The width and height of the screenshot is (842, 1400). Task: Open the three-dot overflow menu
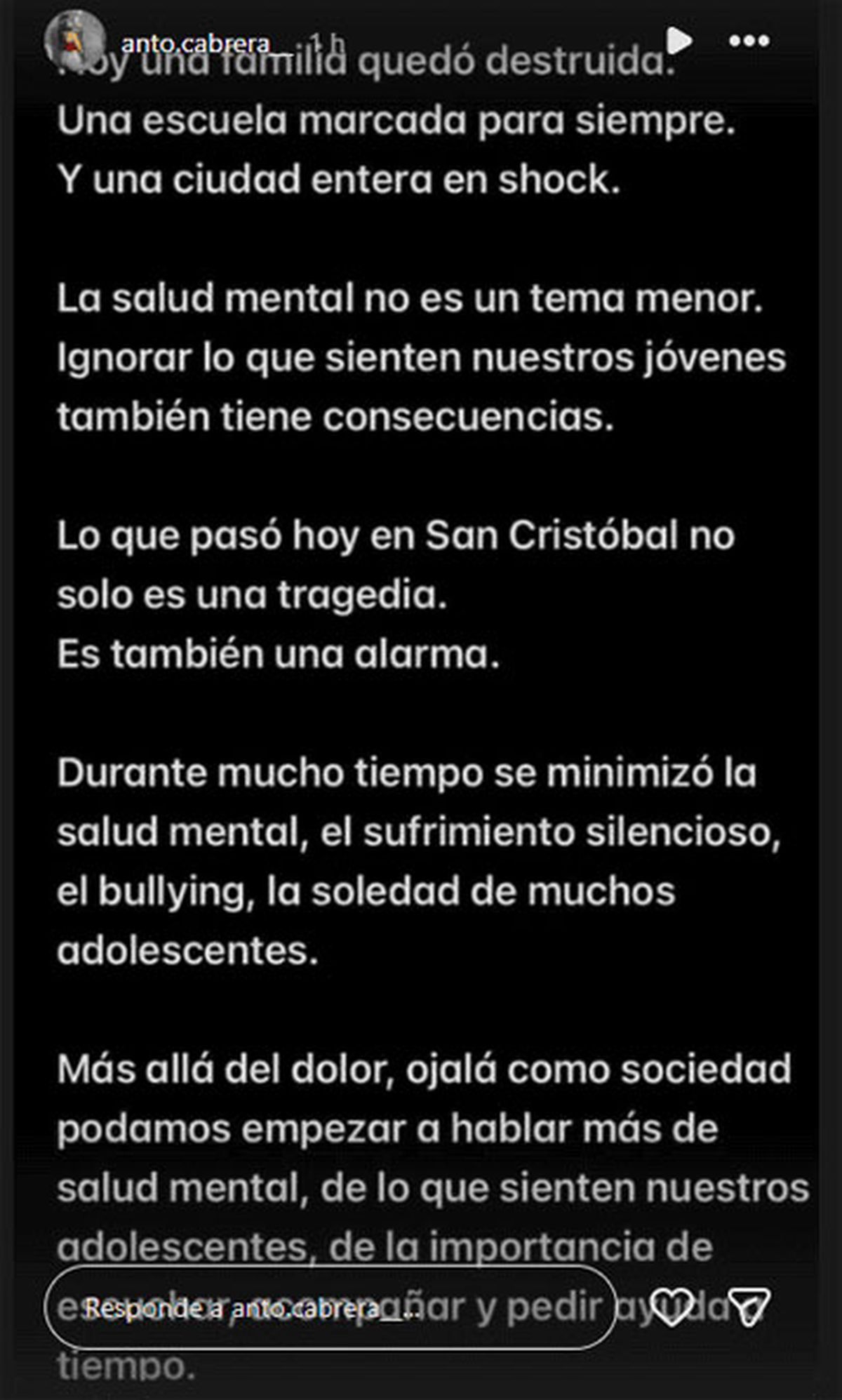[x=749, y=41]
